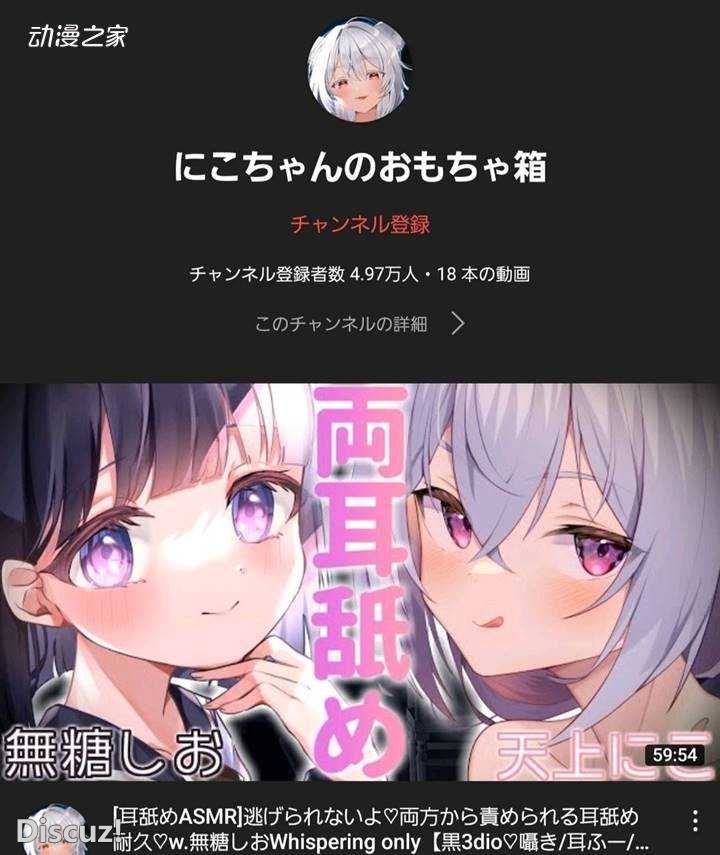Subscribe via チャンネル登録 button

pyautogui.click(x=360, y=224)
